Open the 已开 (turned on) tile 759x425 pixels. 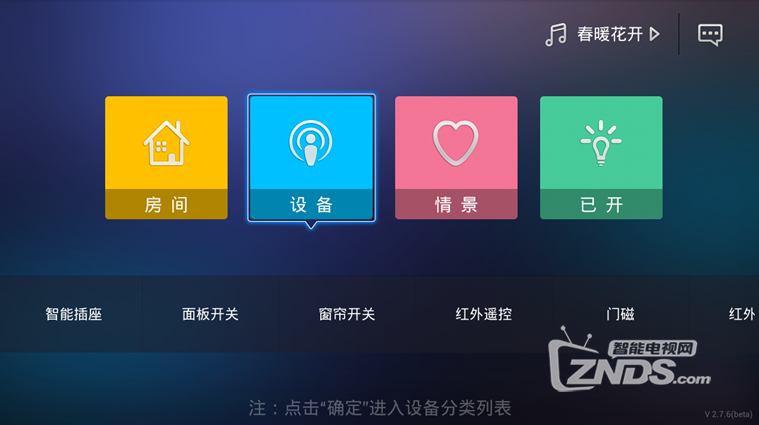pyautogui.click(x=601, y=157)
